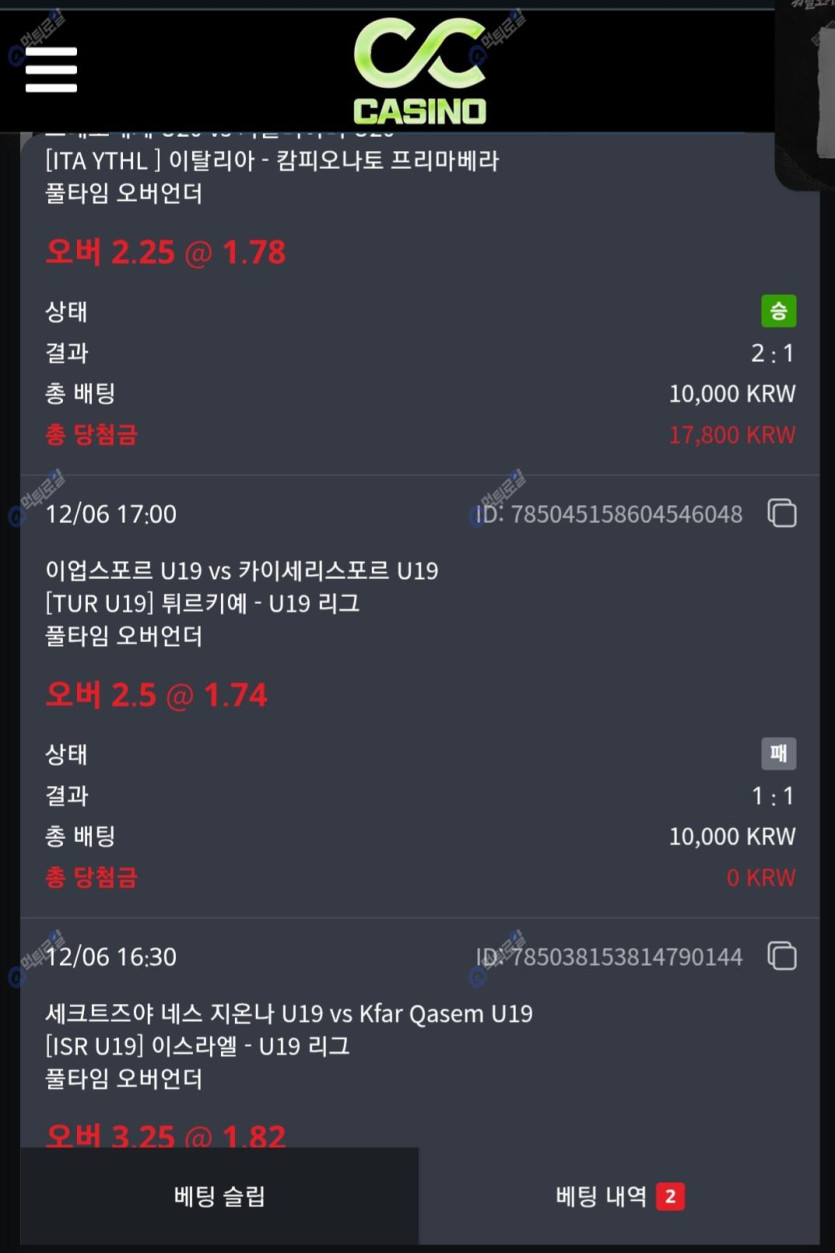835x1253 pixels.
Task: Copy bet ID 785038153814790144
Action: coord(782,957)
